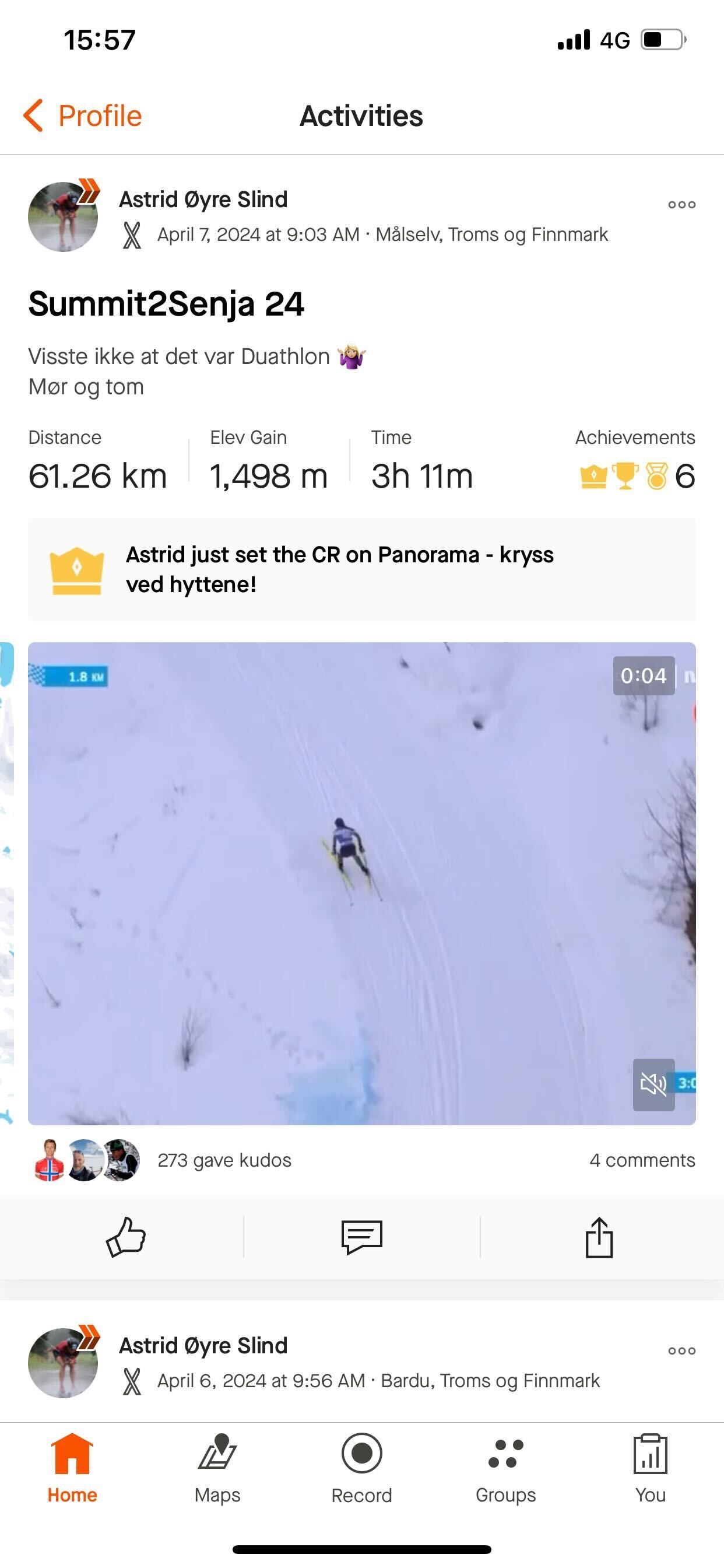View the 273 people who gave kudos
Screen dimensions: 724x1568
point(224,1160)
